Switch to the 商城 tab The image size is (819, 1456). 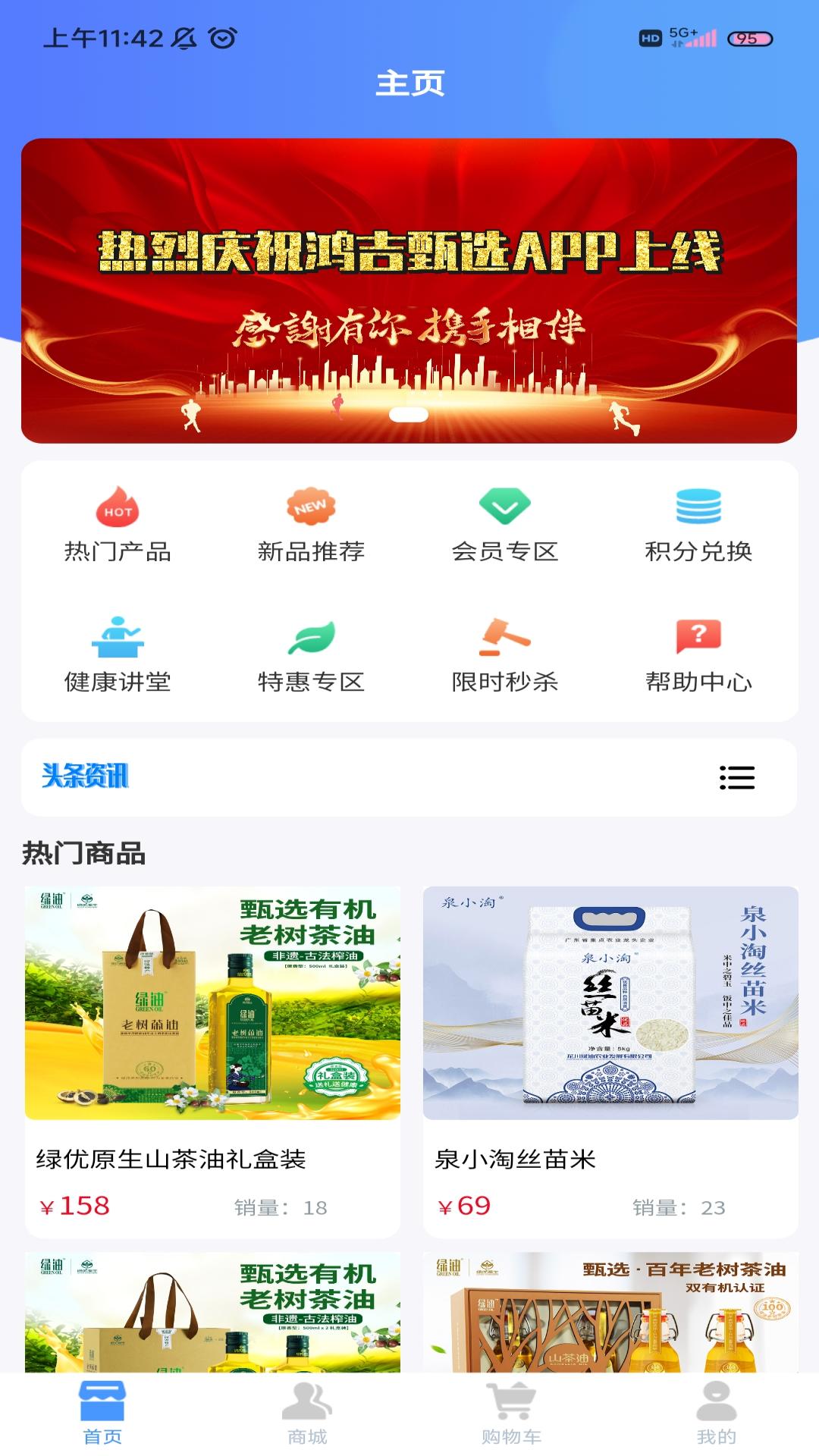coord(307,1414)
